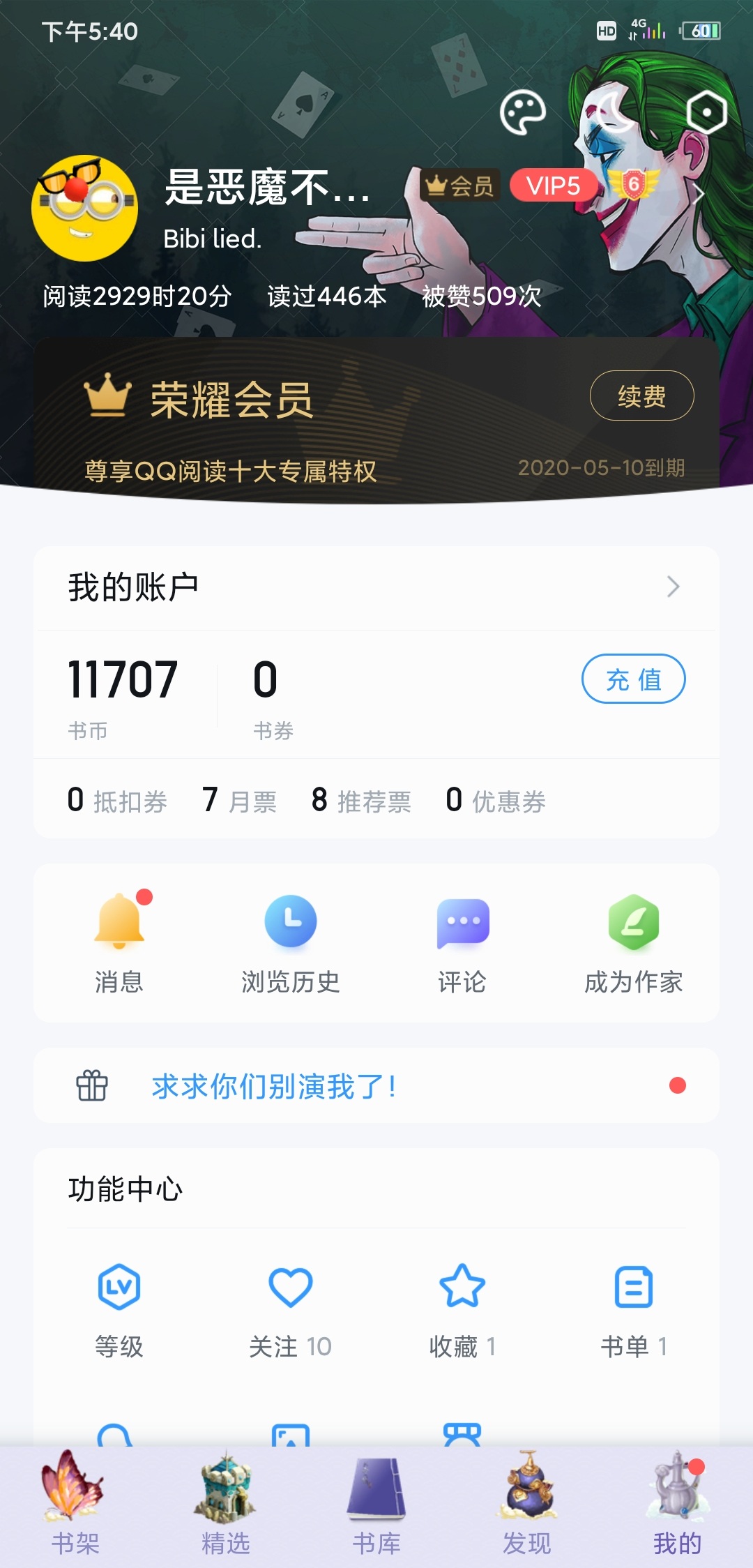Open the settings hexagon icon
753x1568 pixels.
coord(706,112)
